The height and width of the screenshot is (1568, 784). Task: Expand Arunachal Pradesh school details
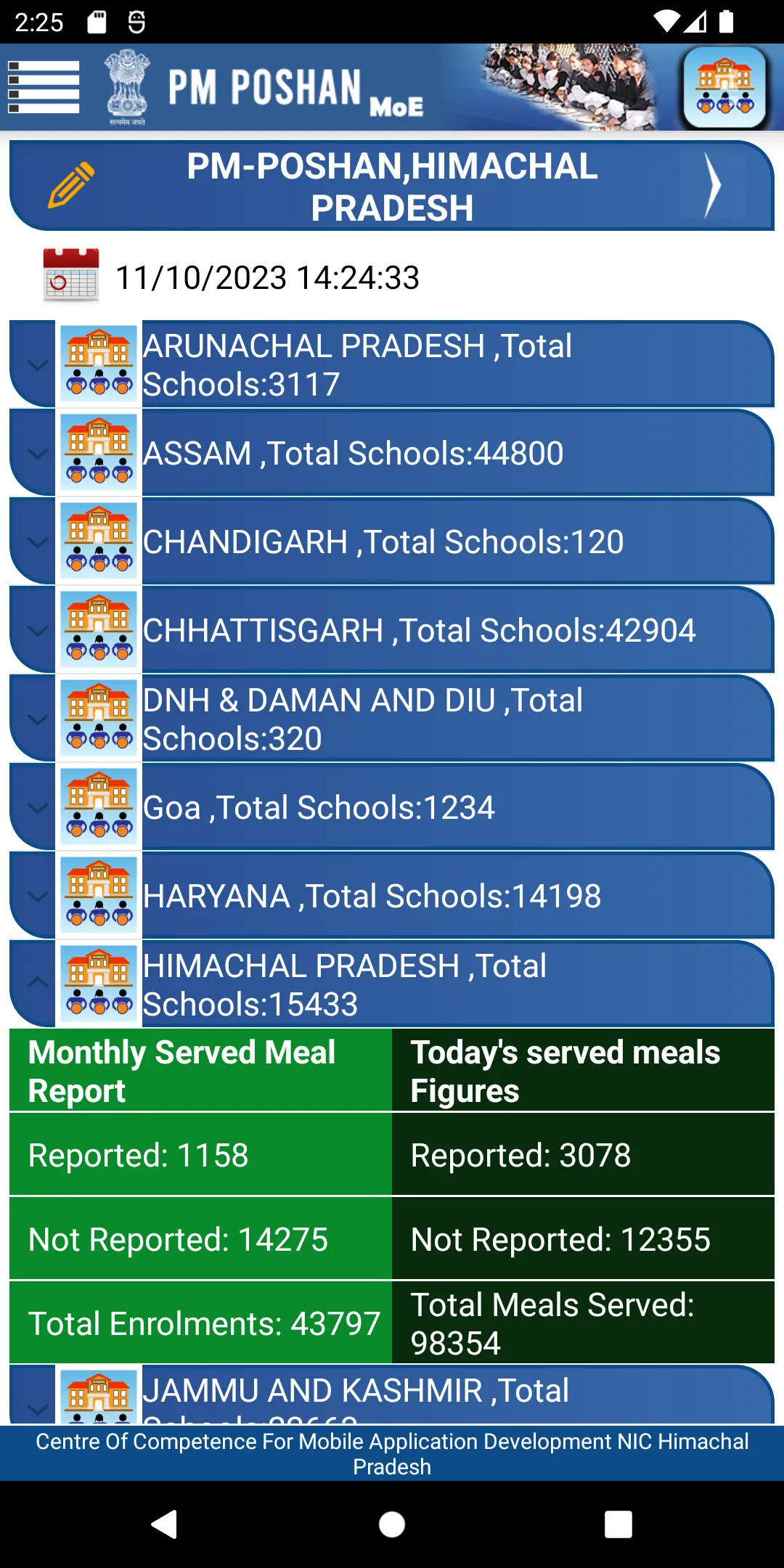[x=35, y=364]
